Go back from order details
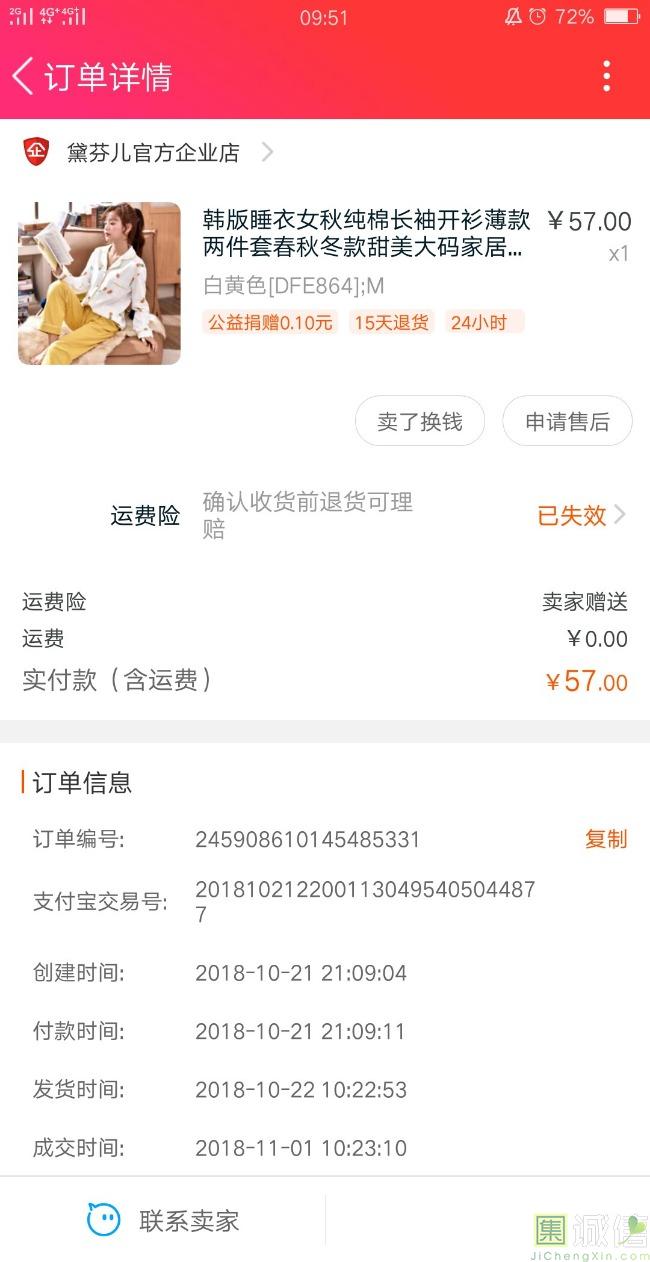Viewport: 650px width, 1262px height. [24, 76]
